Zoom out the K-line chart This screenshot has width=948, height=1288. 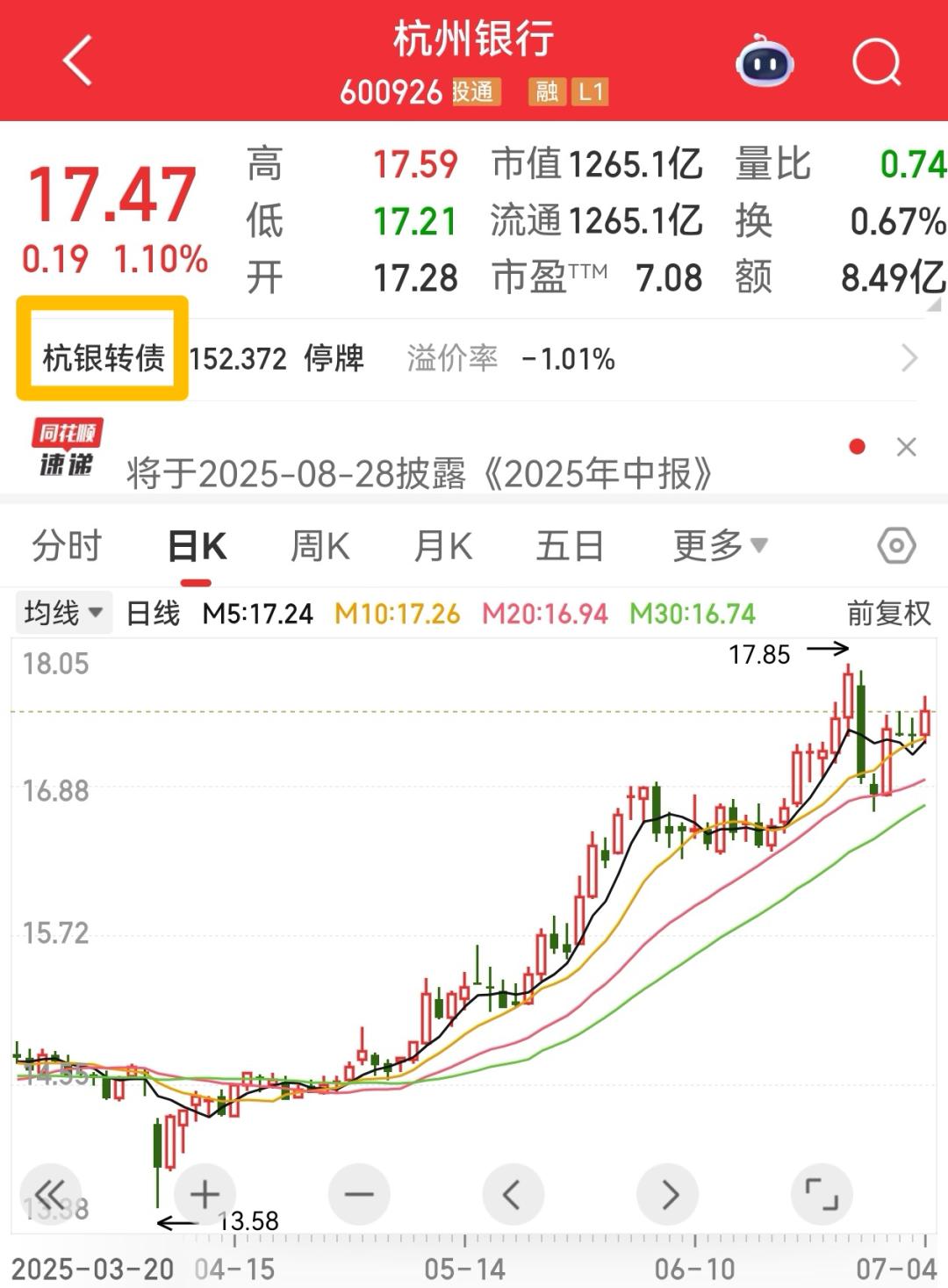click(x=359, y=1194)
